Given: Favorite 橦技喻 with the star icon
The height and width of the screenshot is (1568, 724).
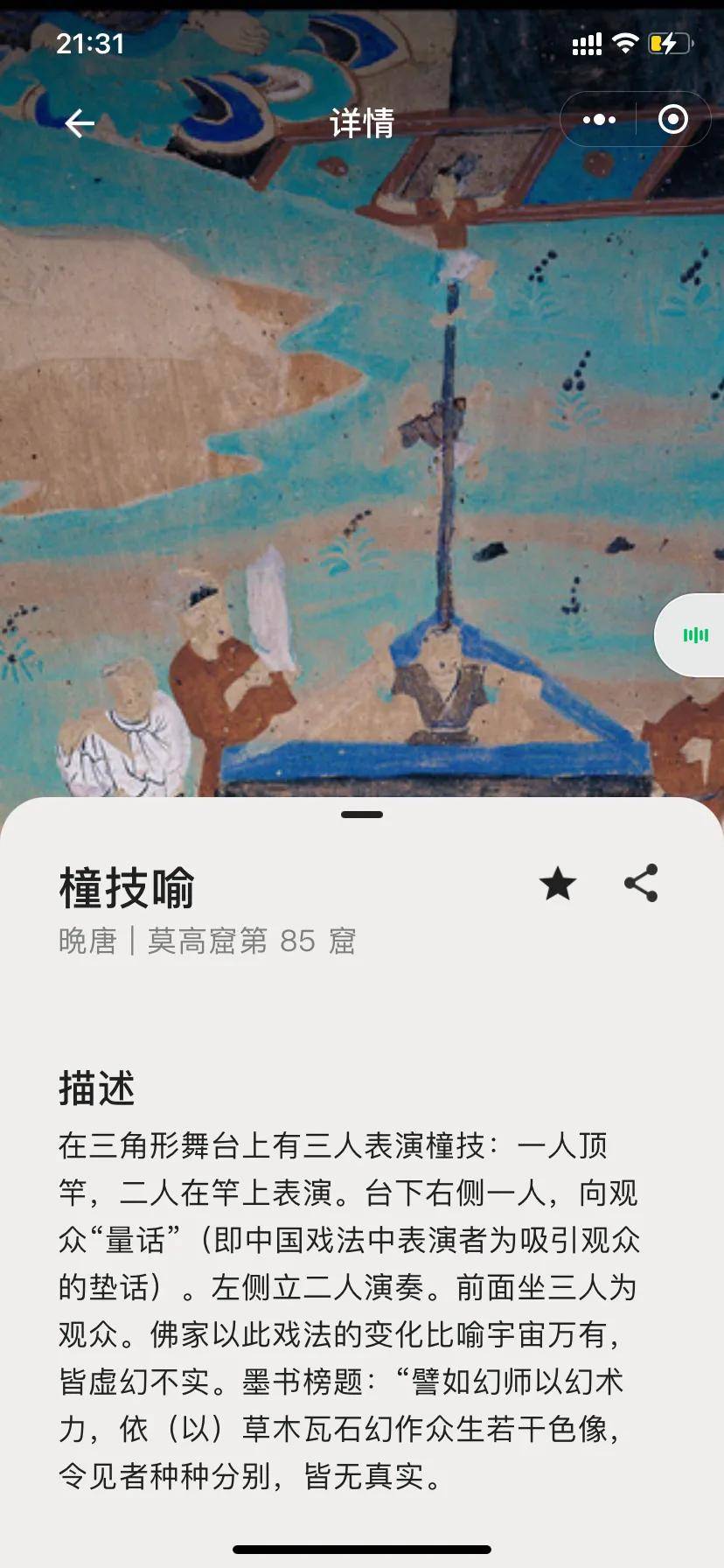Looking at the screenshot, I should (x=557, y=884).
